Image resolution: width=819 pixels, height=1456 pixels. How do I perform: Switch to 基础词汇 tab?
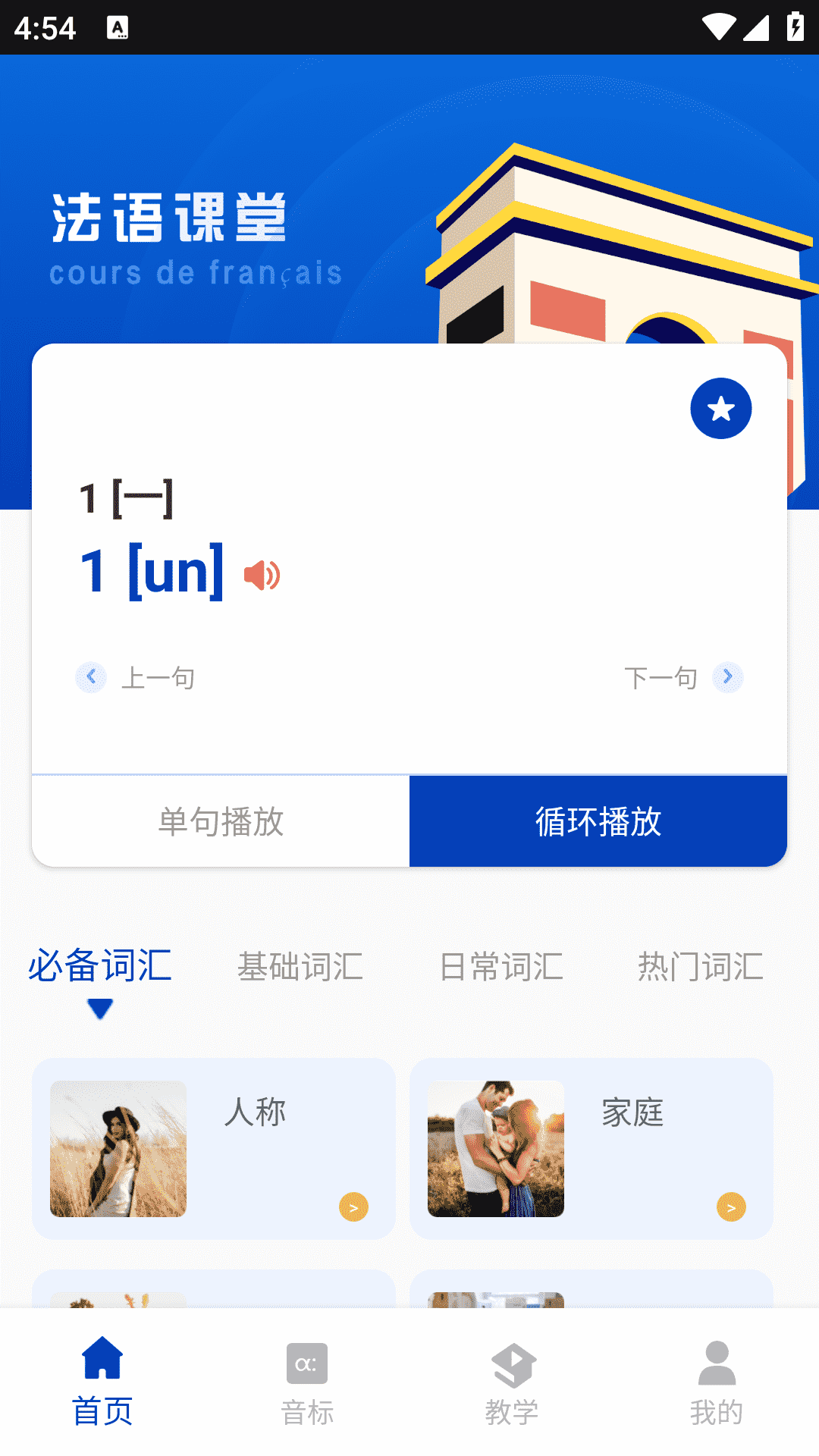[300, 967]
